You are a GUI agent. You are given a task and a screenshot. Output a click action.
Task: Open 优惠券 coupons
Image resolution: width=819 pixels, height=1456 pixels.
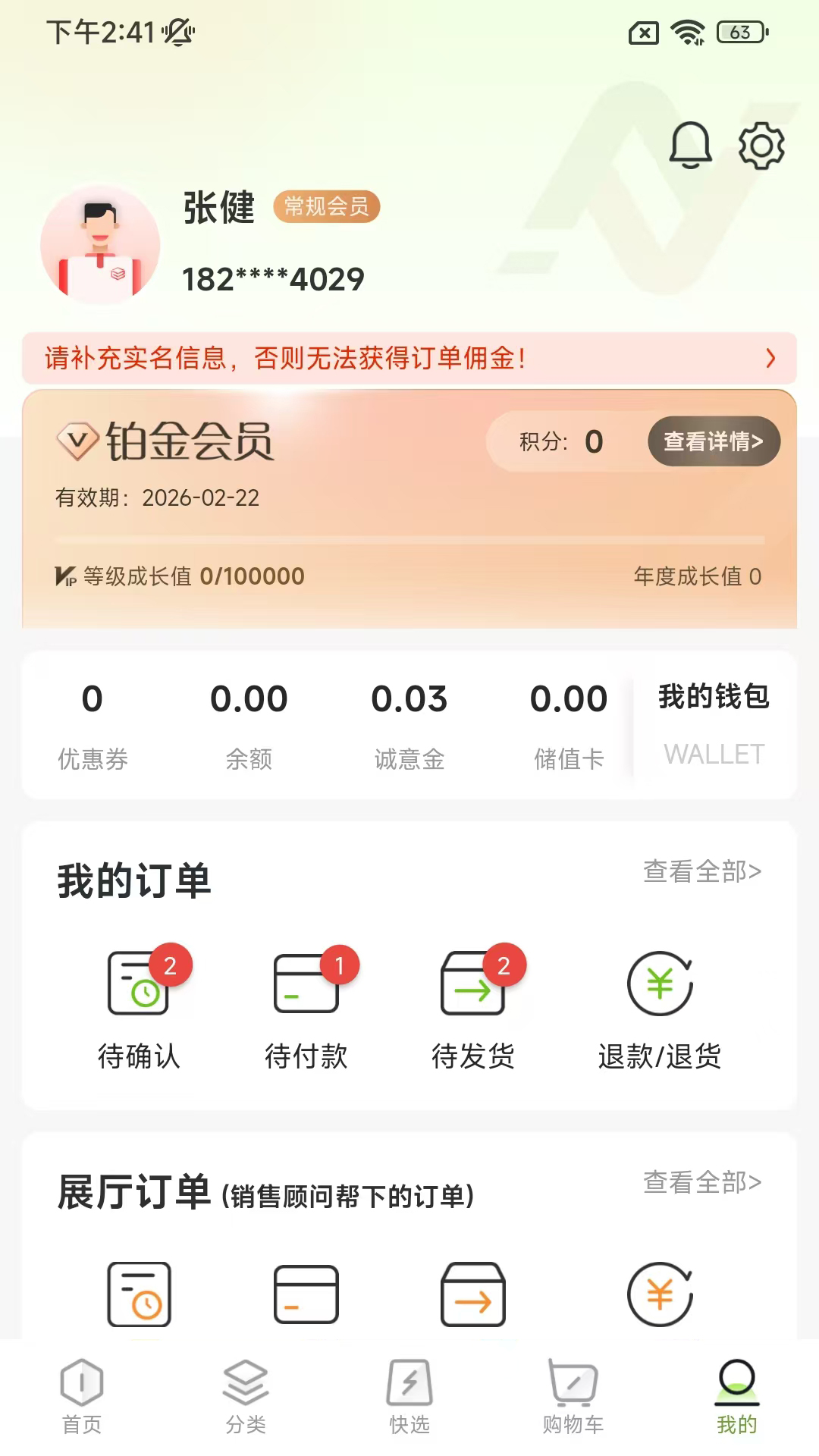point(93,725)
